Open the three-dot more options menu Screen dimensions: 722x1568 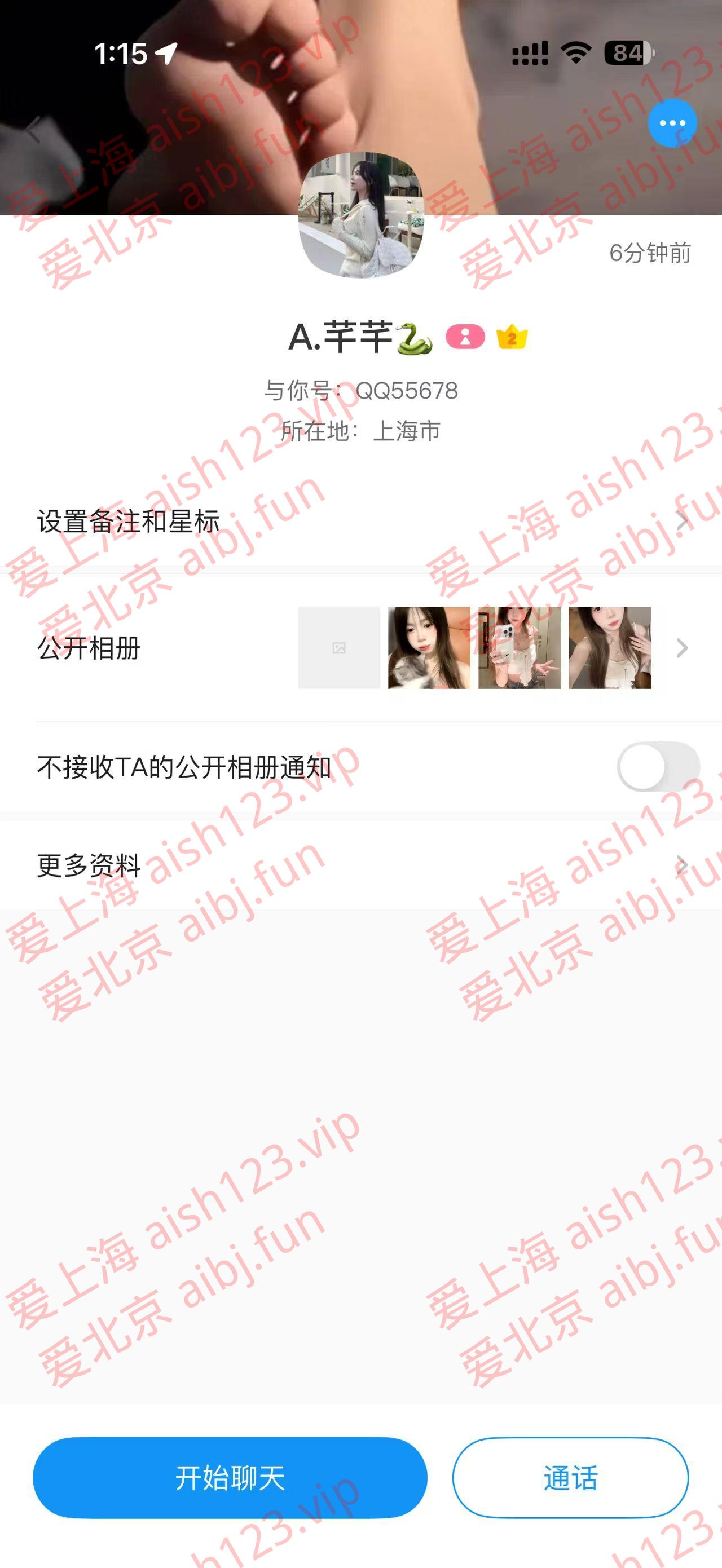(x=672, y=123)
